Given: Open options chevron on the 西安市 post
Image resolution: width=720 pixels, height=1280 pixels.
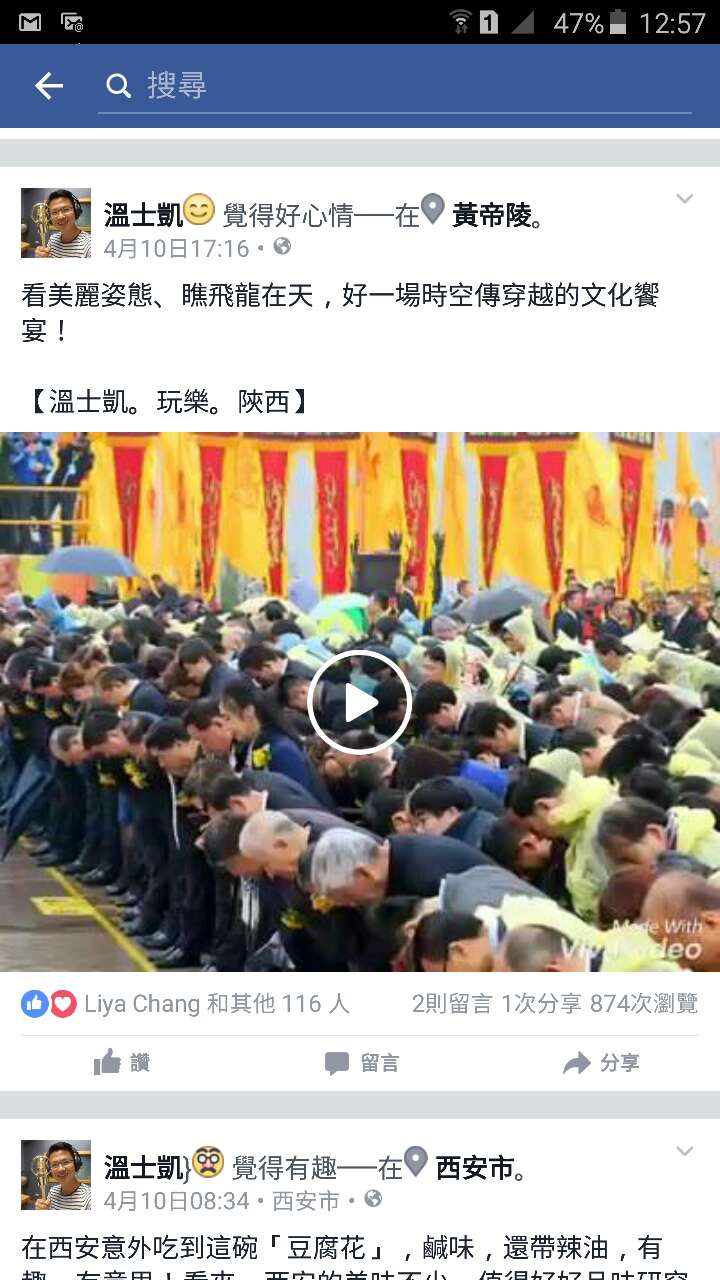Looking at the screenshot, I should click(x=685, y=1151).
